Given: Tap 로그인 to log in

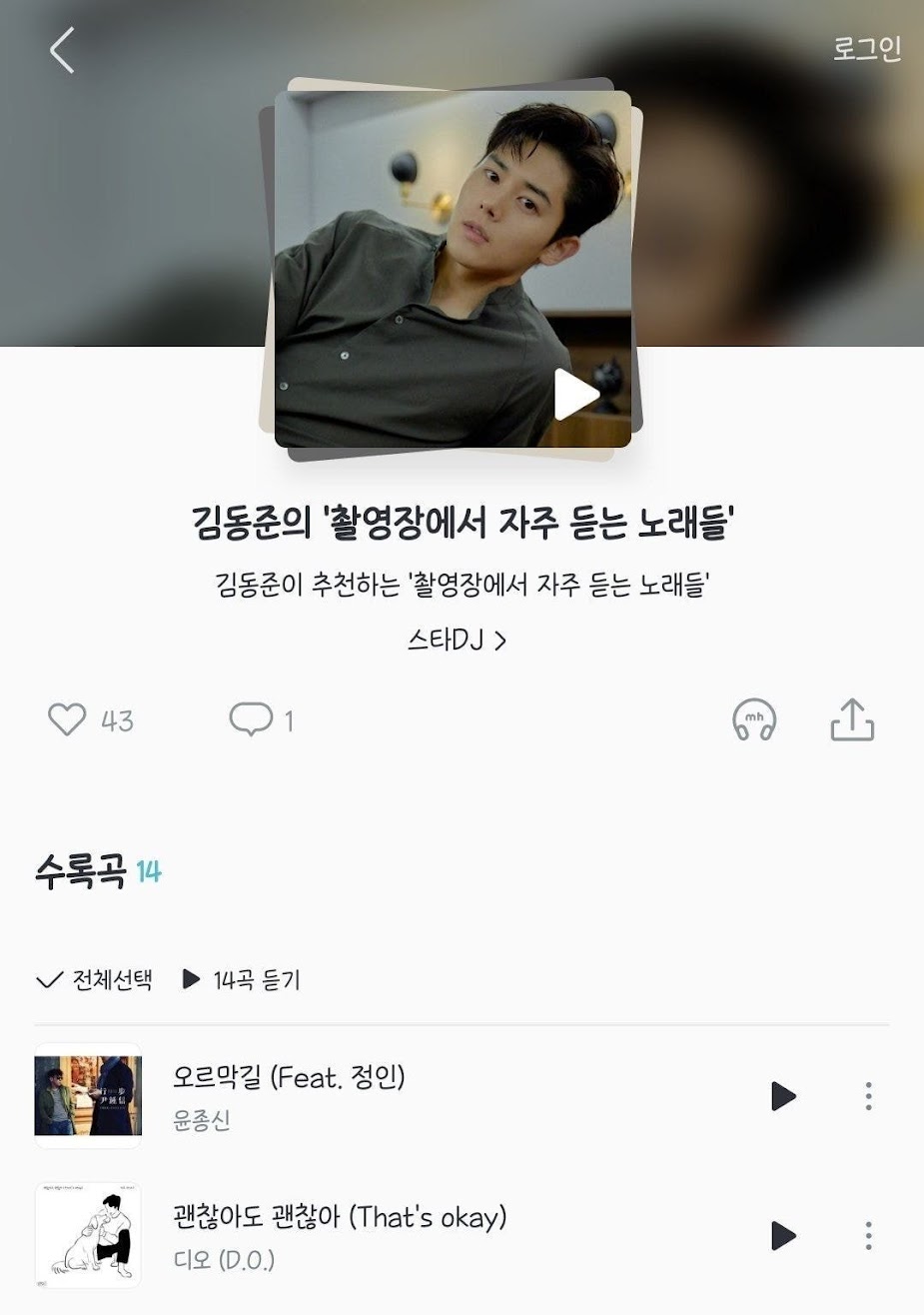Looking at the screenshot, I should tap(867, 48).
